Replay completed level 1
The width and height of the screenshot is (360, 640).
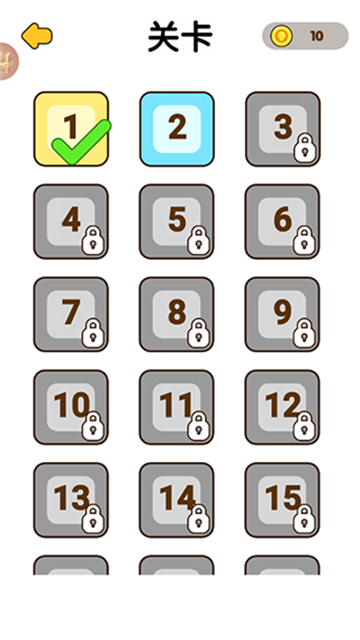pyautogui.click(x=71, y=129)
